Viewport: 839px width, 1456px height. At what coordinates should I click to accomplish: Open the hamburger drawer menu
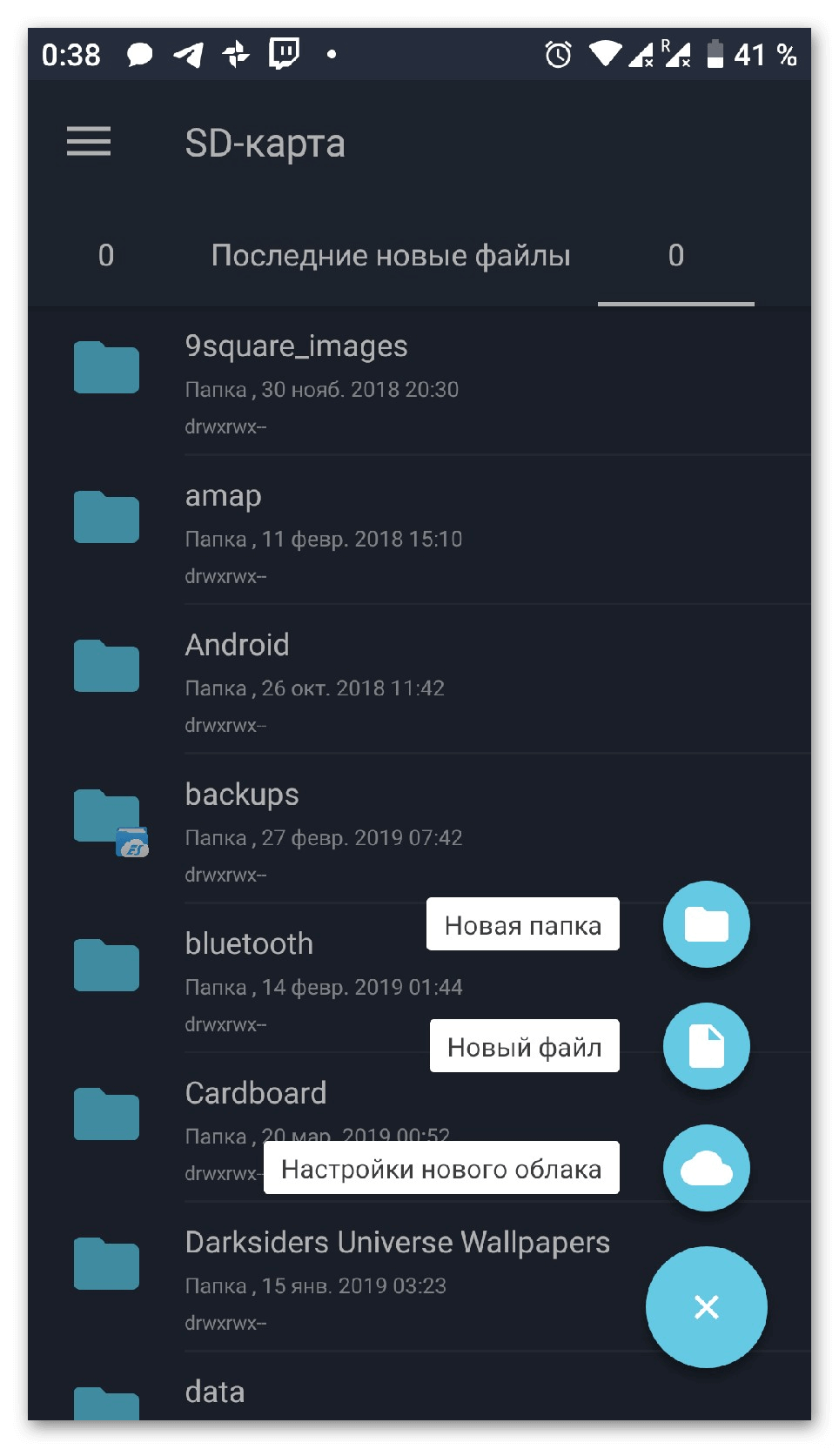89,142
